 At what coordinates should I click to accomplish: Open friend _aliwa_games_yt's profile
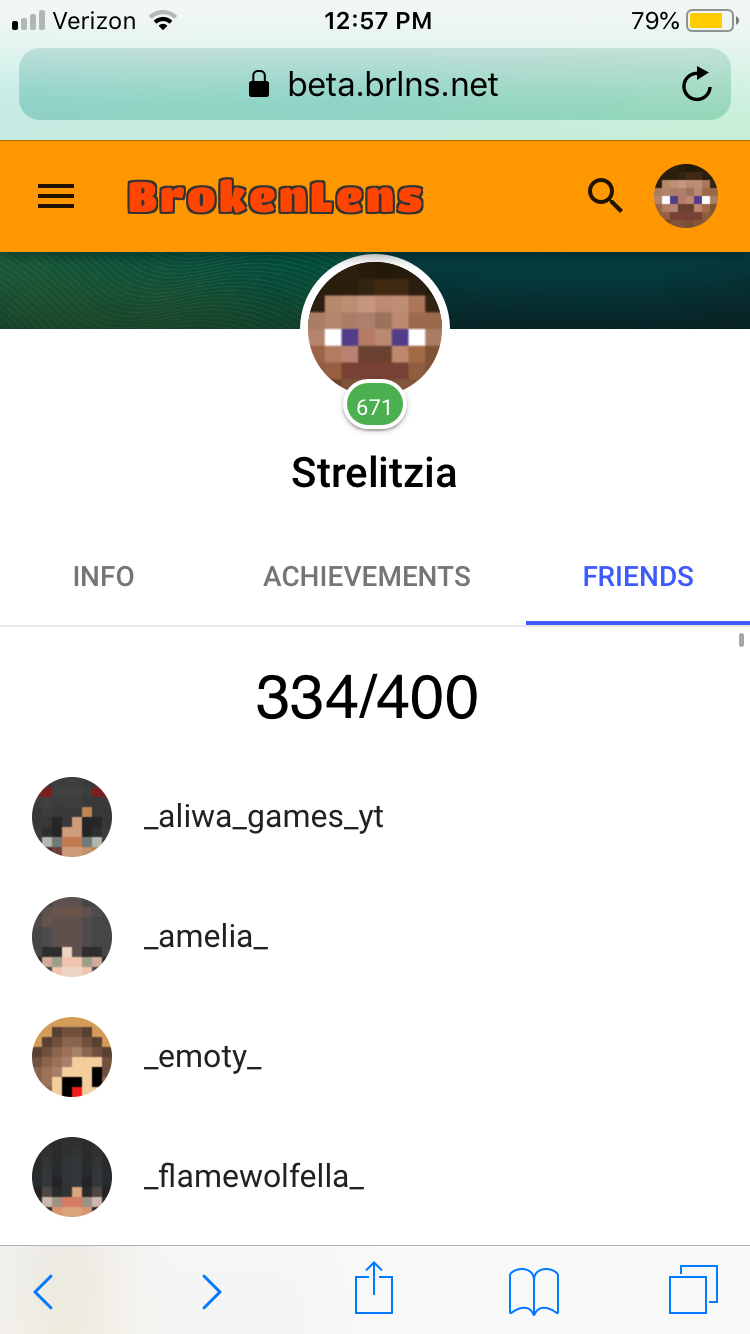375,817
